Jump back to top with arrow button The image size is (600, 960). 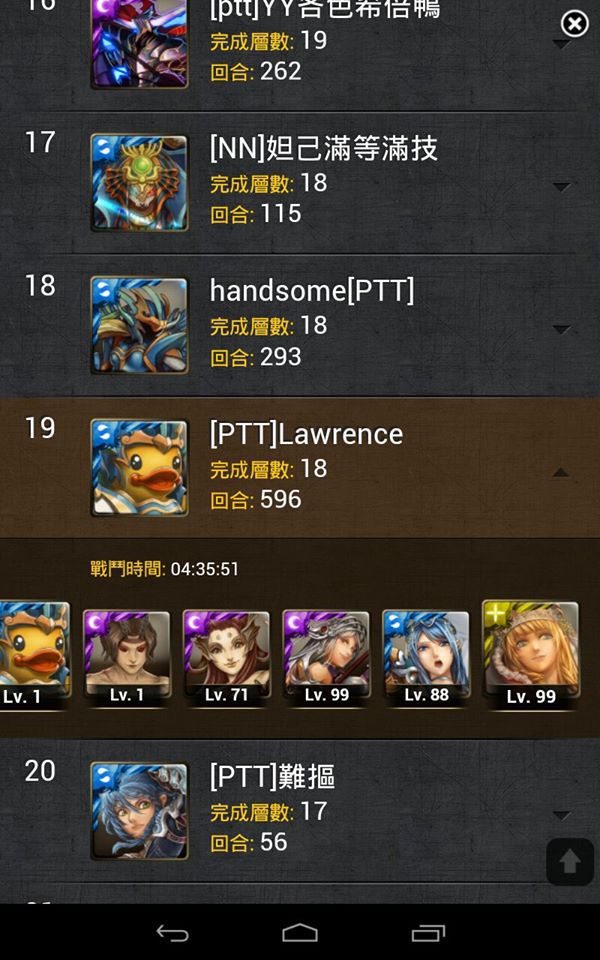click(x=569, y=861)
